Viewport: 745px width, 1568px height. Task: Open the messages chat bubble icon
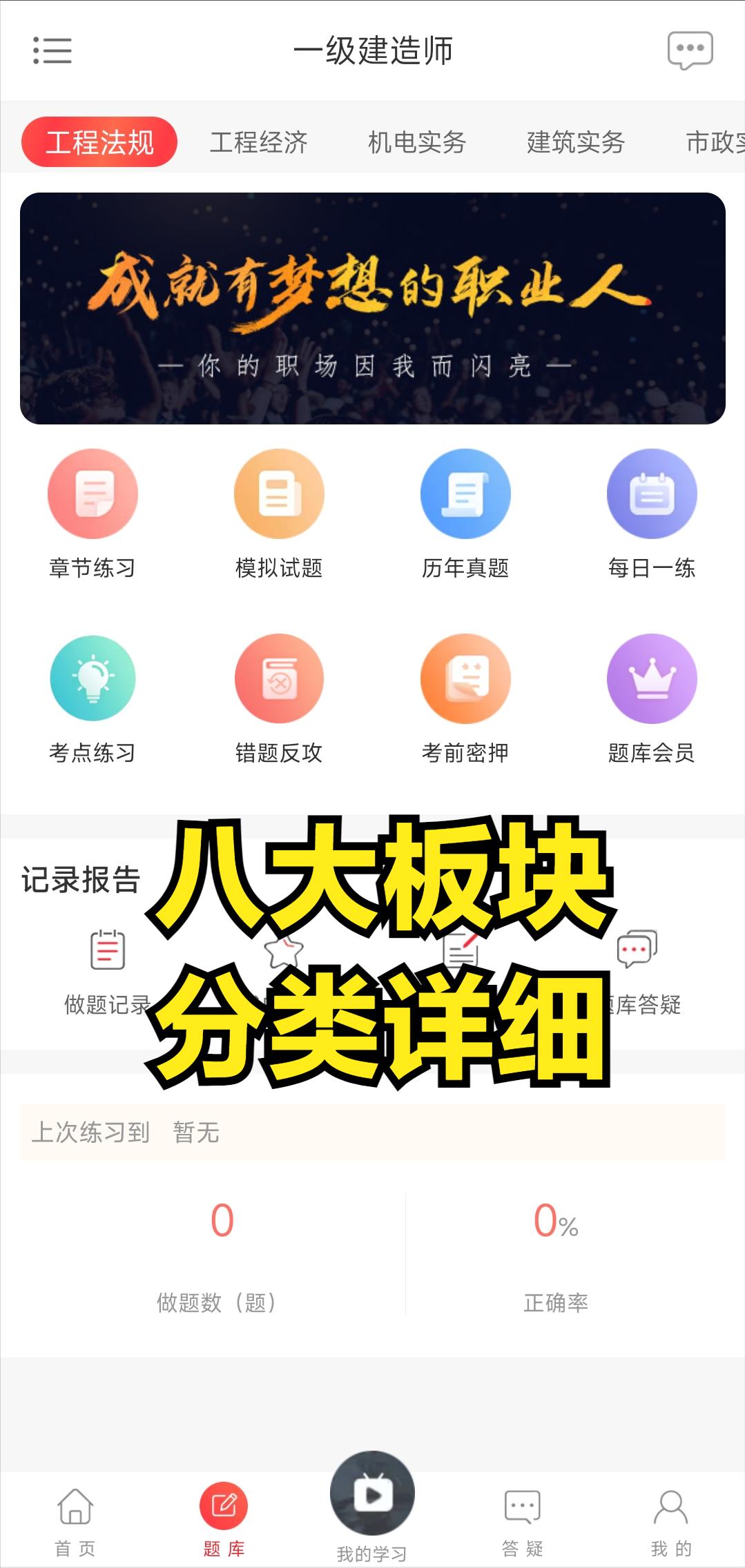tap(690, 50)
